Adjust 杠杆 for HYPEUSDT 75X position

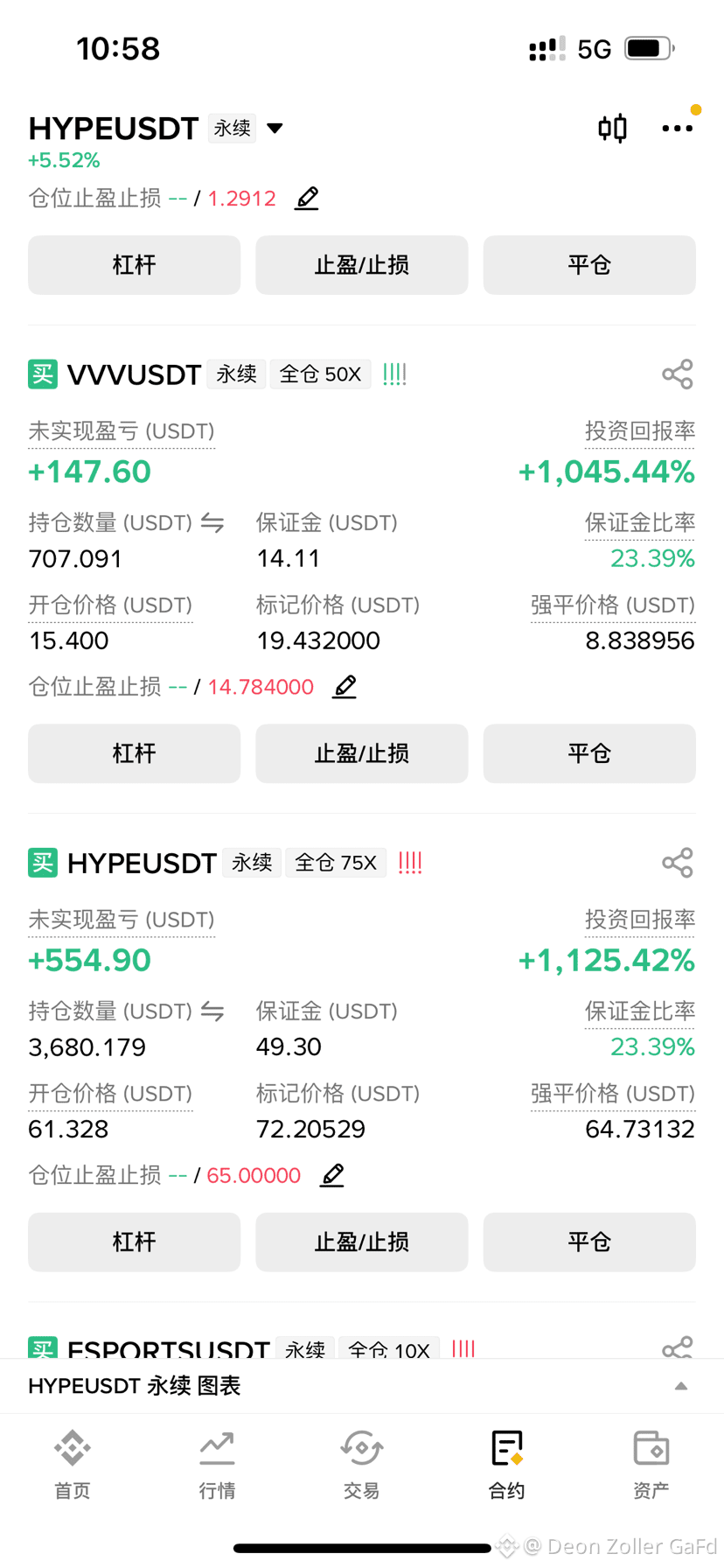point(134,1242)
